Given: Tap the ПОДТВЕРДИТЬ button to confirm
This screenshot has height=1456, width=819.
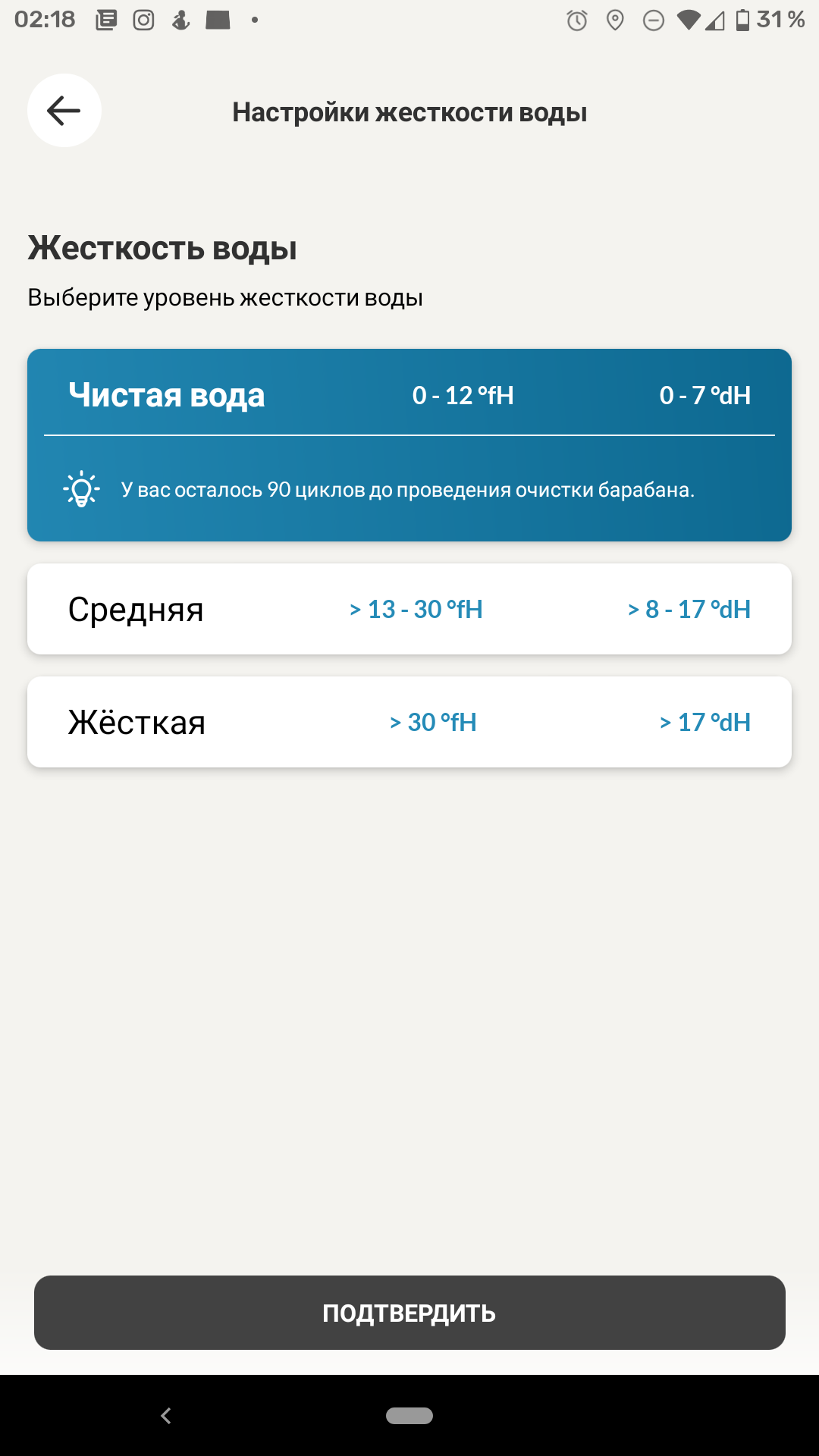Looking at the screenshot, I should (x=409, y=1313).
